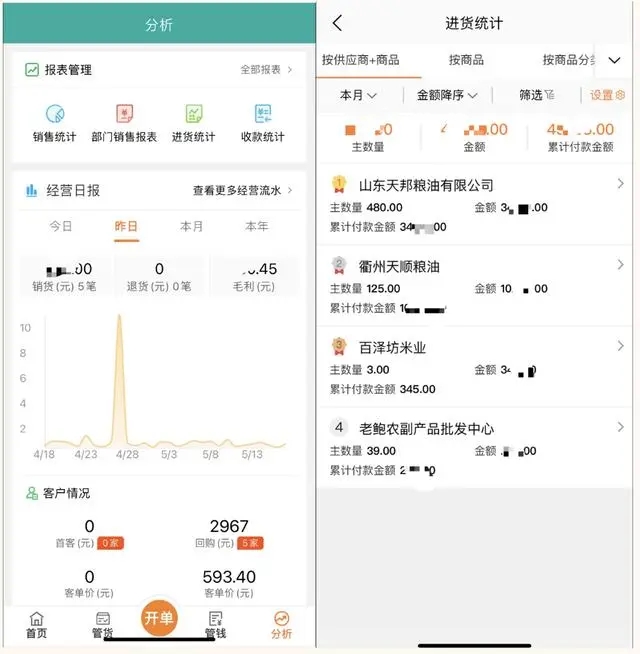640x654 pixels.
Task: Open the 筛选 filter
Action: tap(537, 95)
